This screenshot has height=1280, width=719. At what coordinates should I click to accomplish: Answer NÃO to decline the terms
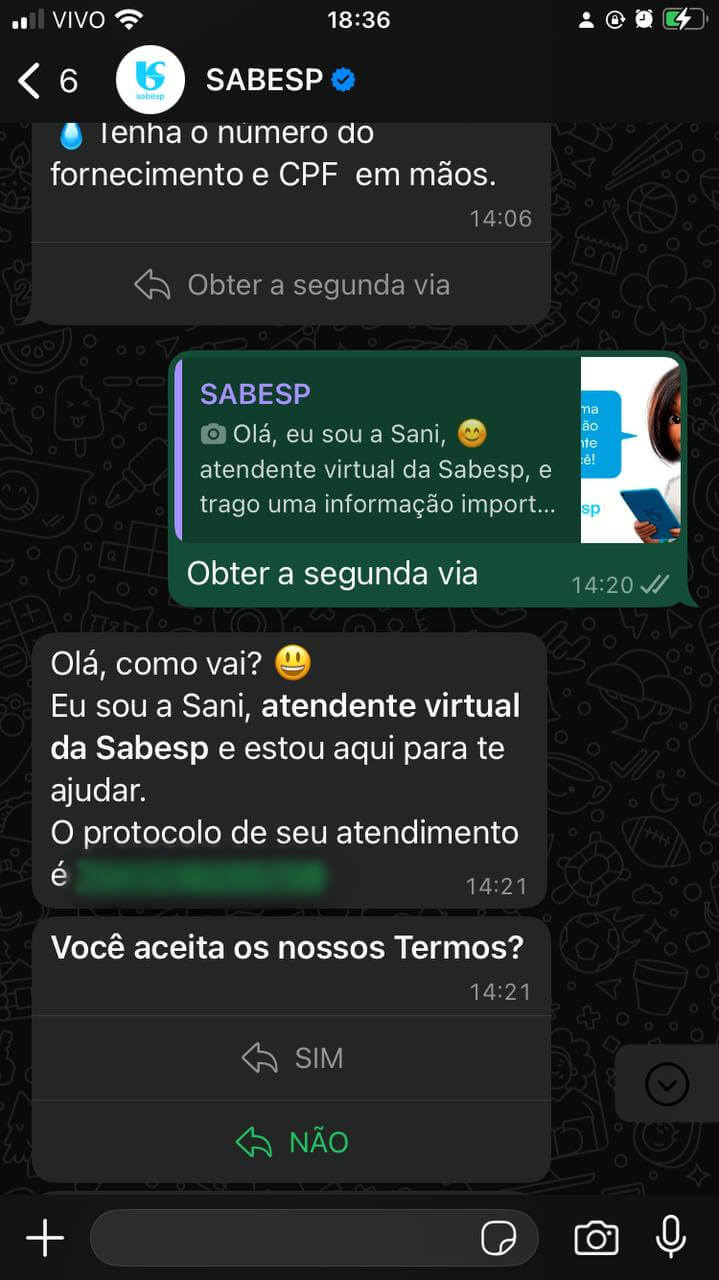pyautogui.click(x=292, y=1142)
